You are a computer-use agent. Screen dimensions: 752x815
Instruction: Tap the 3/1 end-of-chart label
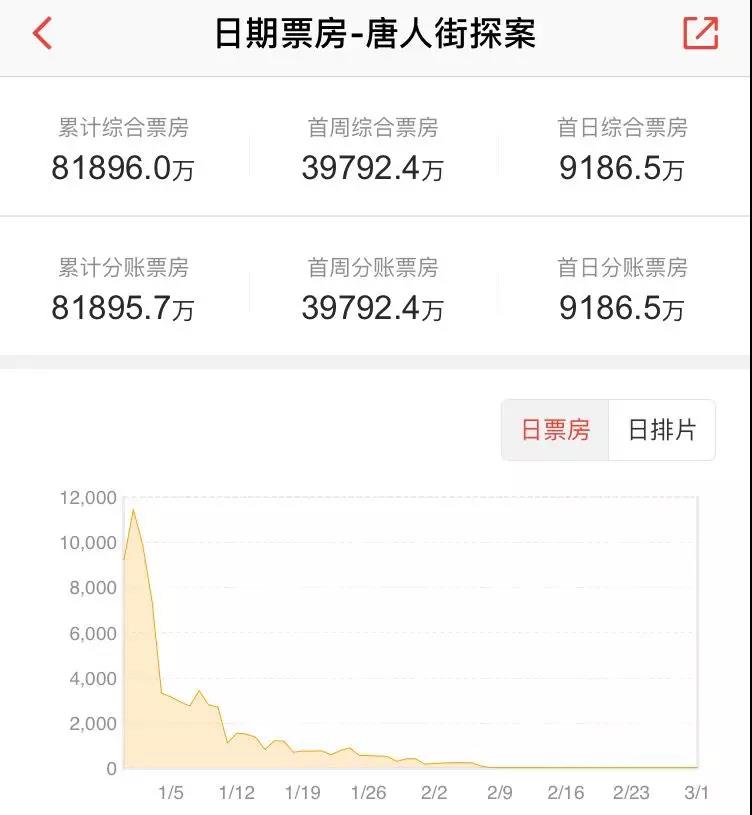point(694,788)
